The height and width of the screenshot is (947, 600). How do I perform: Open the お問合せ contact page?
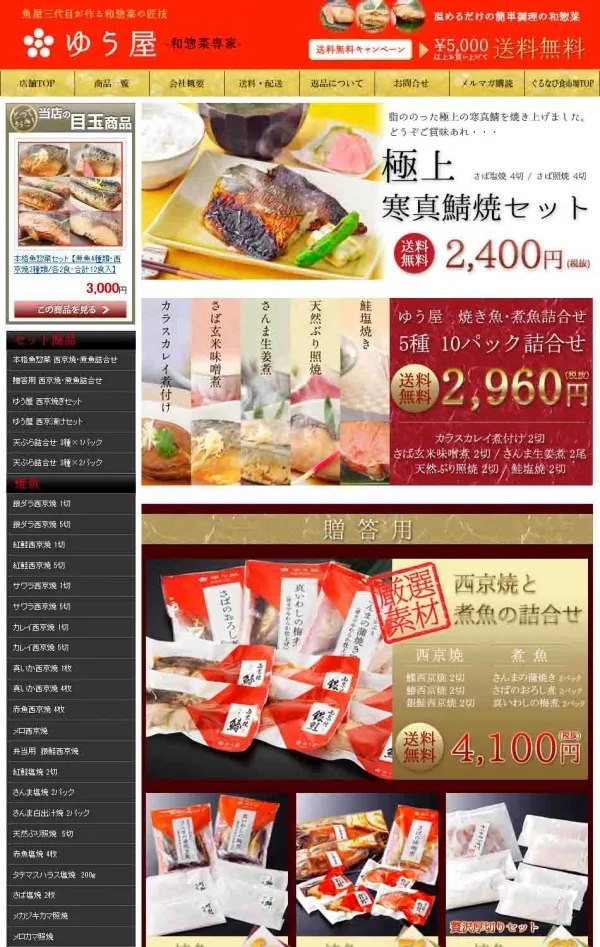click(x=411, y=84)
